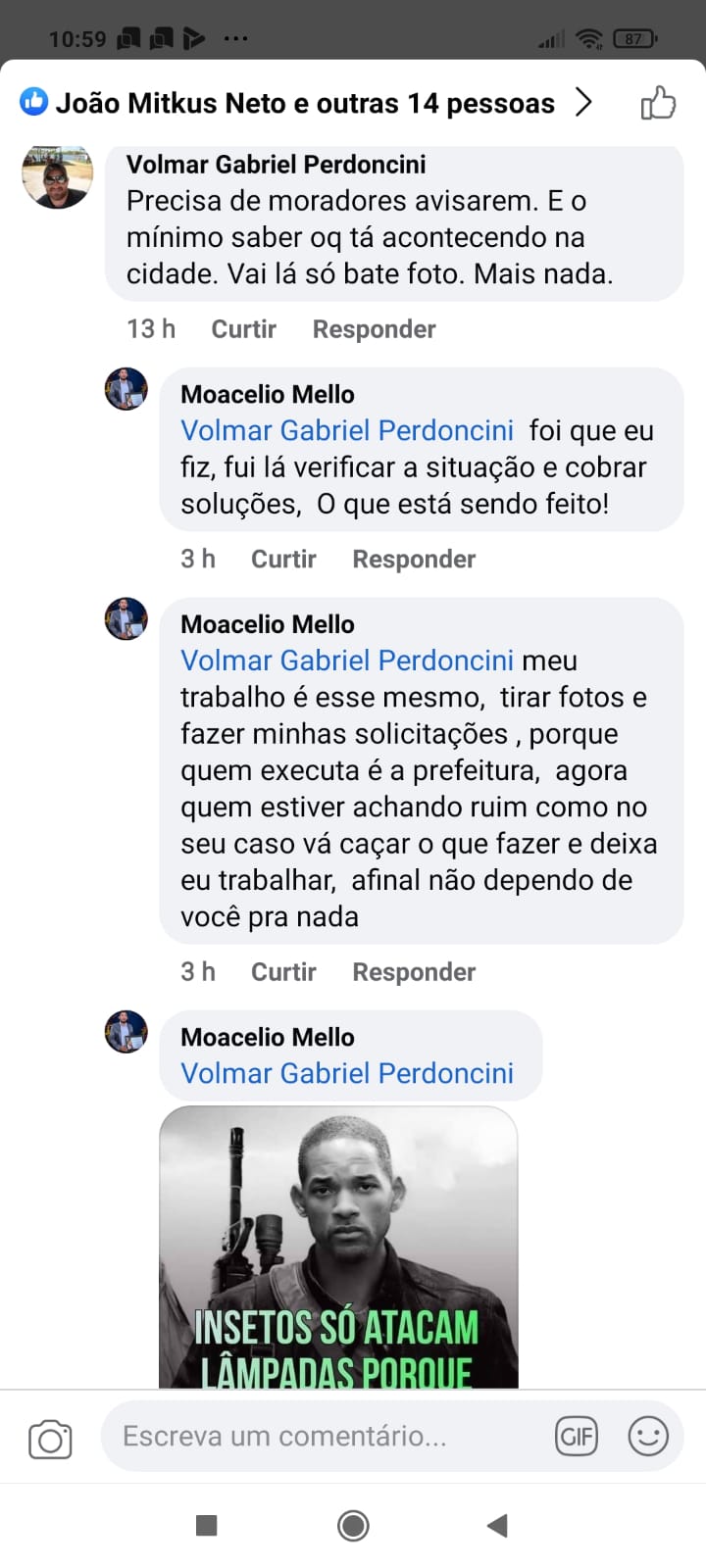The image size is (706, 1568).
Task: Open Volmar's mention in 'foi que eu fiz' reply
Action: [347, 431]
